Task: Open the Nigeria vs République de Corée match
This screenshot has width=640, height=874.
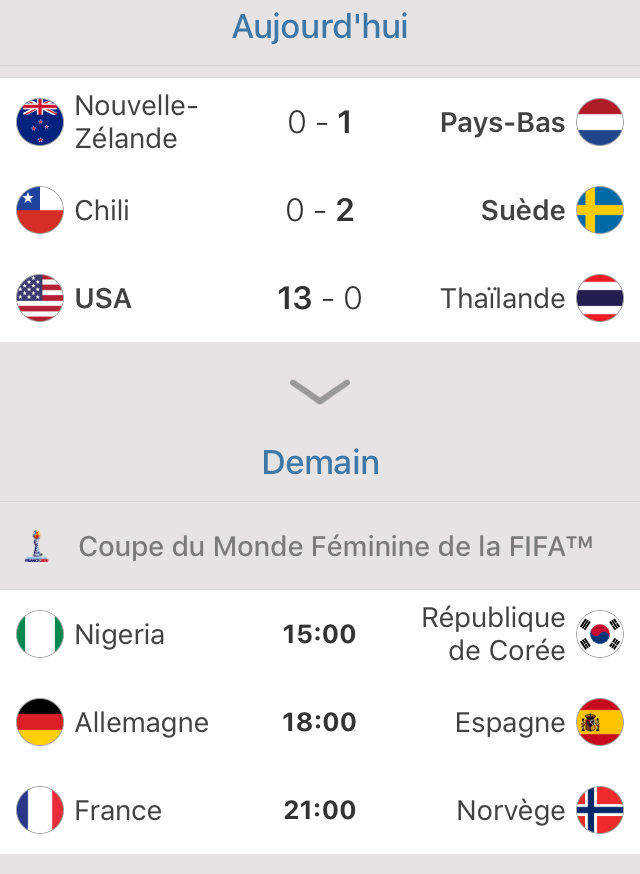Action: click(320, 634)
